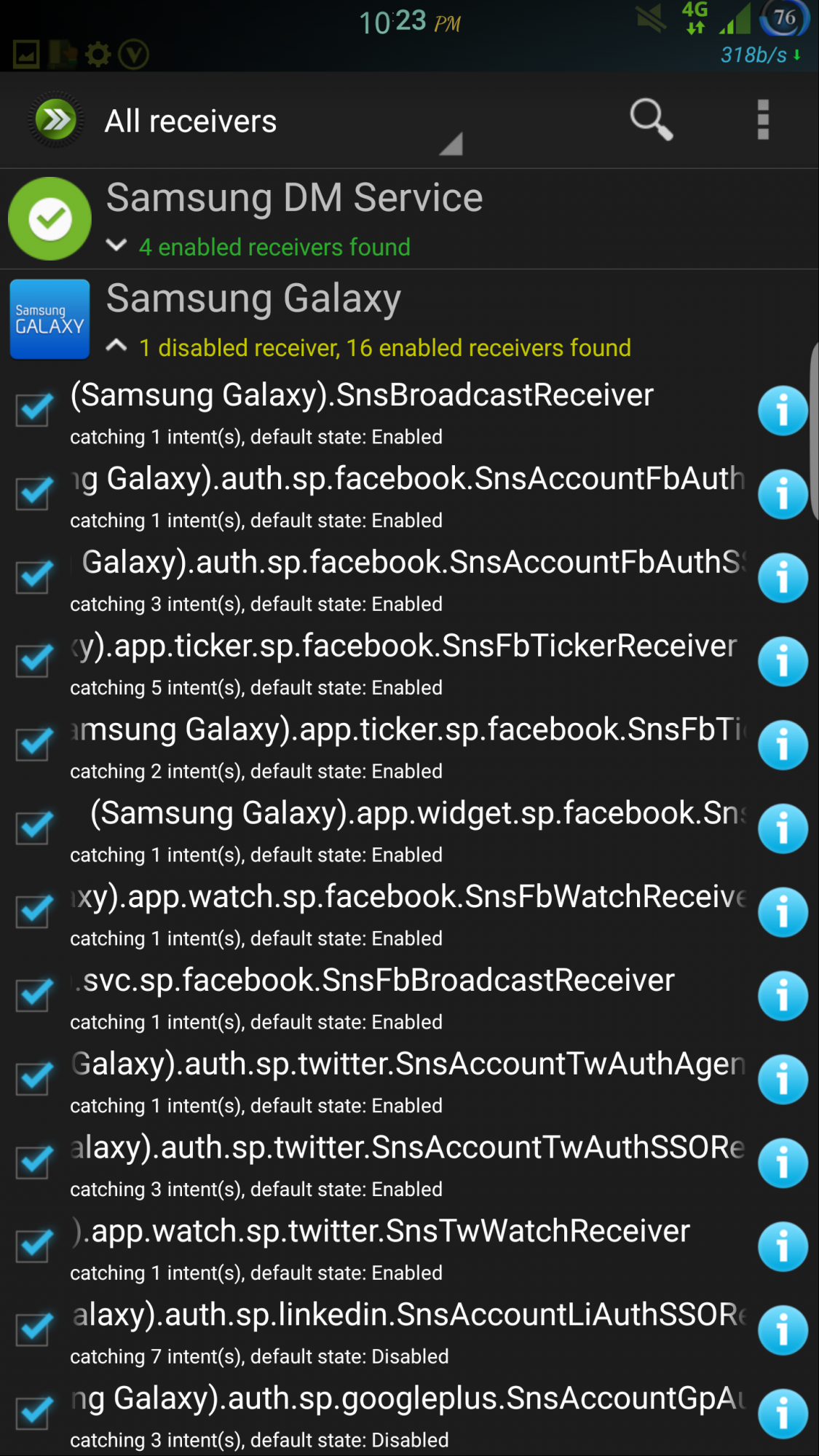
Task: Open the app.widget.sp.facebook receiver row
Action: coord(408,828)
